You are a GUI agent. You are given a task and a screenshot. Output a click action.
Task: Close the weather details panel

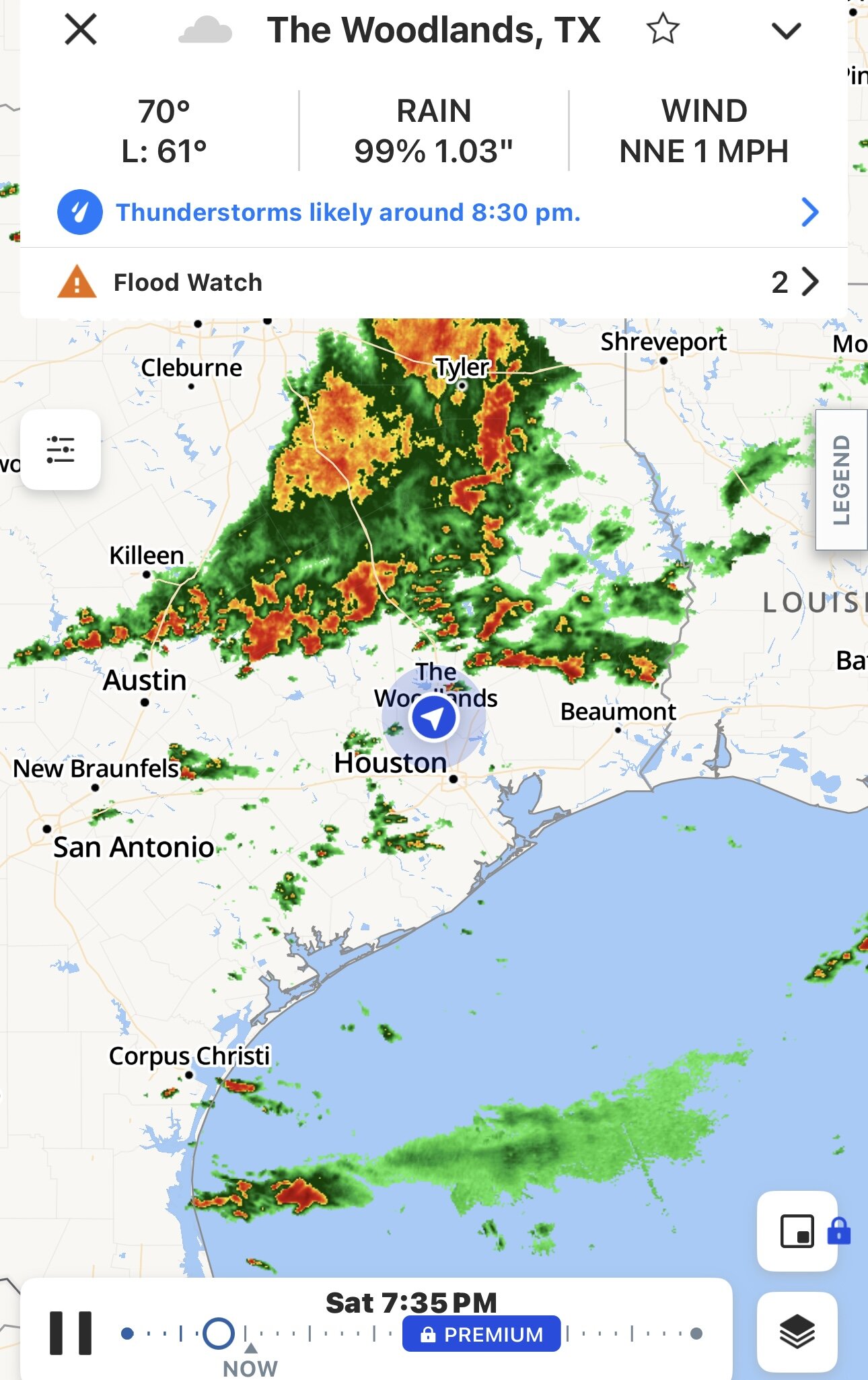pyautogui.click(x=81, y=30)
